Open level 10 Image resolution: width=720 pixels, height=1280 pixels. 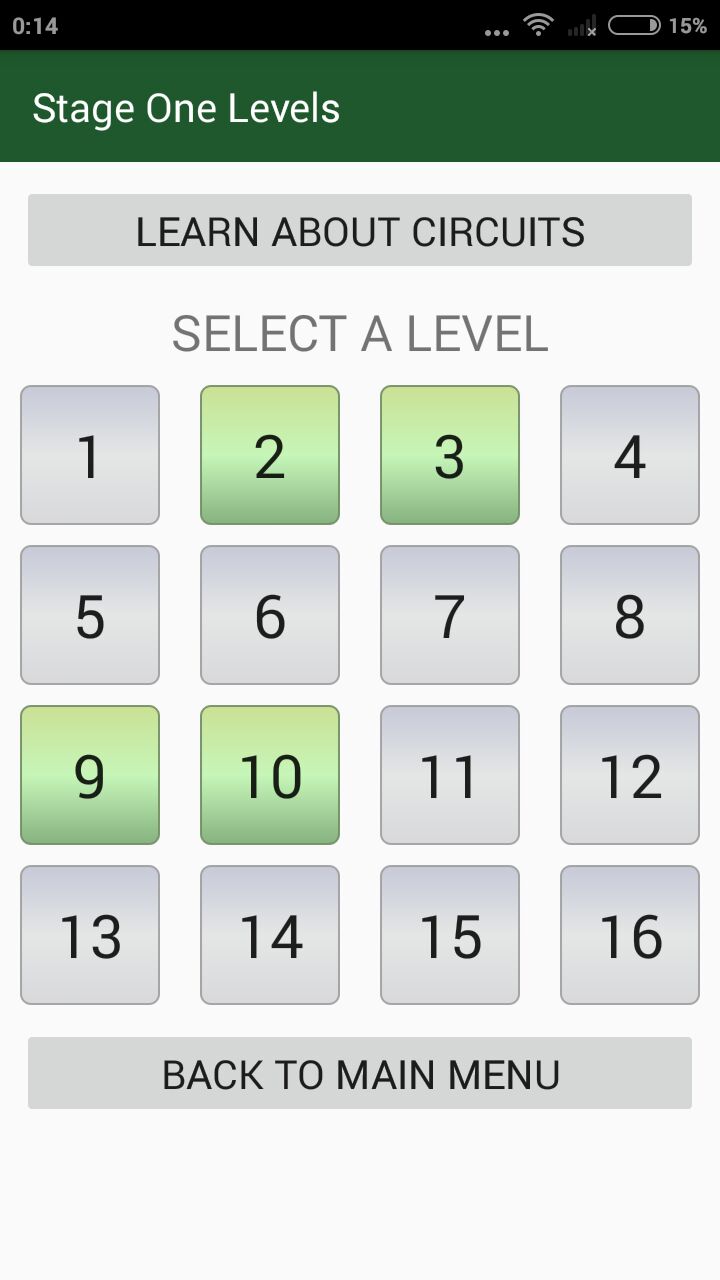(270, 775)
